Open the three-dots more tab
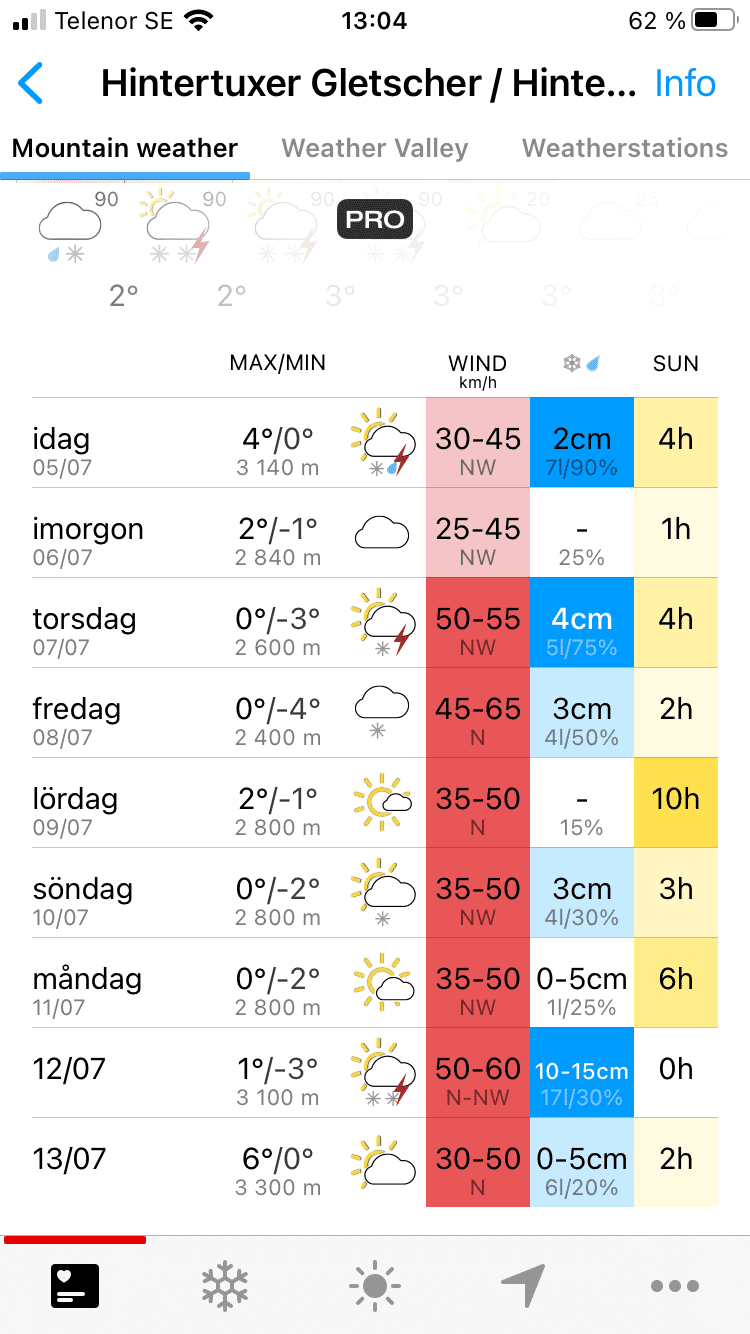Viewport: 750px width, 1334px height. tap(674, 1286)
